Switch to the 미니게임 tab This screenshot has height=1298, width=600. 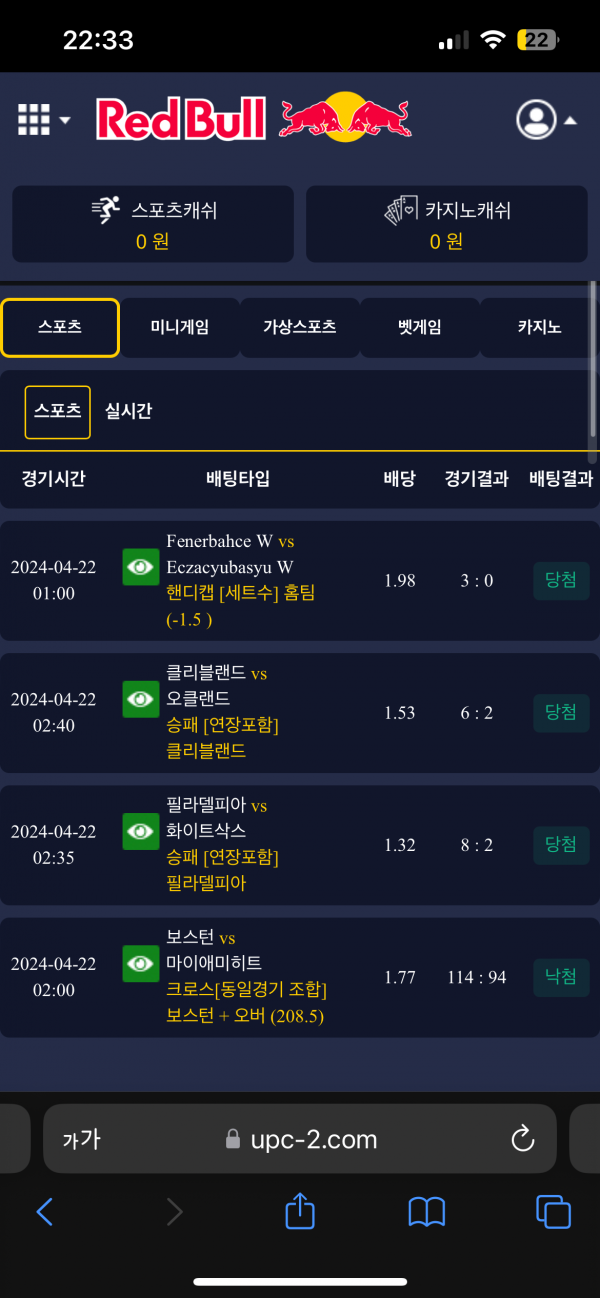pyautogui.click(x=179, y=327)
